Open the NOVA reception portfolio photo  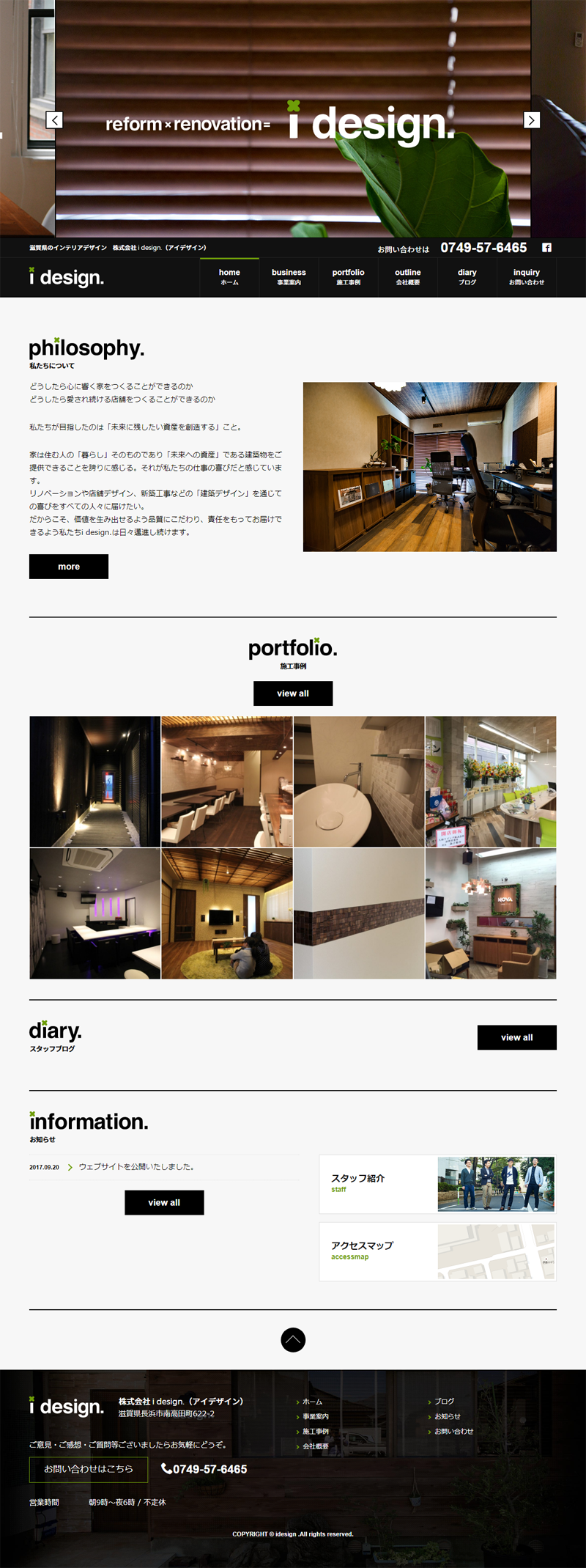(491, 913)
